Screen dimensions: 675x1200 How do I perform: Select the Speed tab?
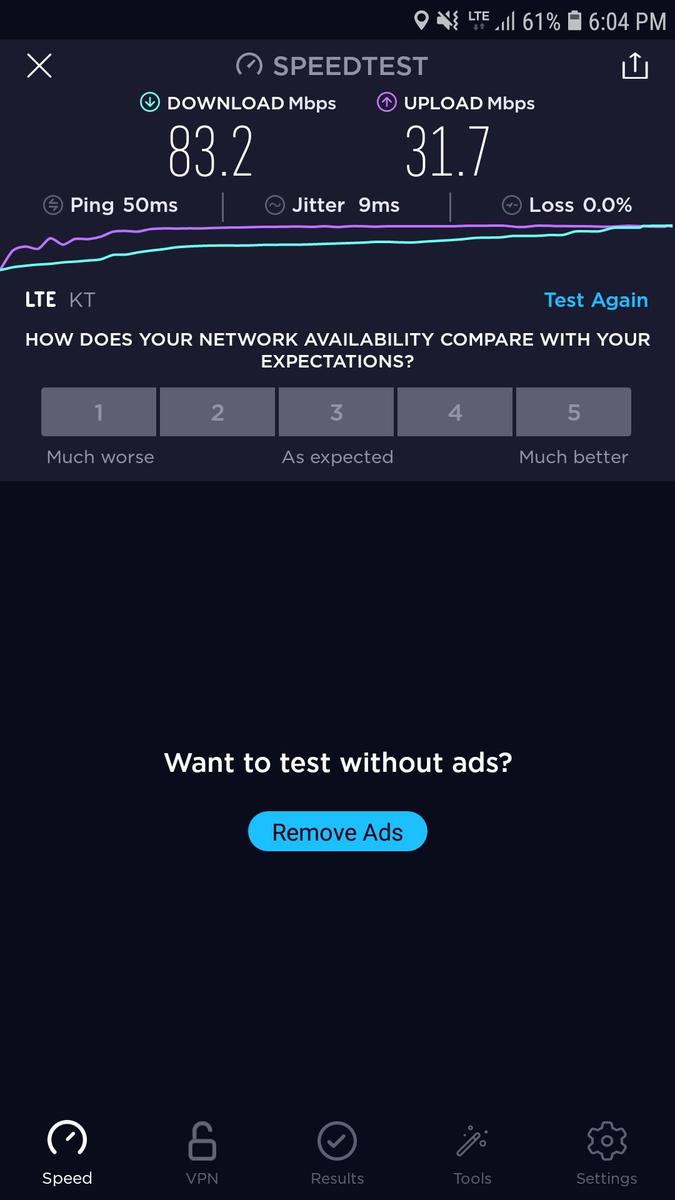[x=67, y=1152]
